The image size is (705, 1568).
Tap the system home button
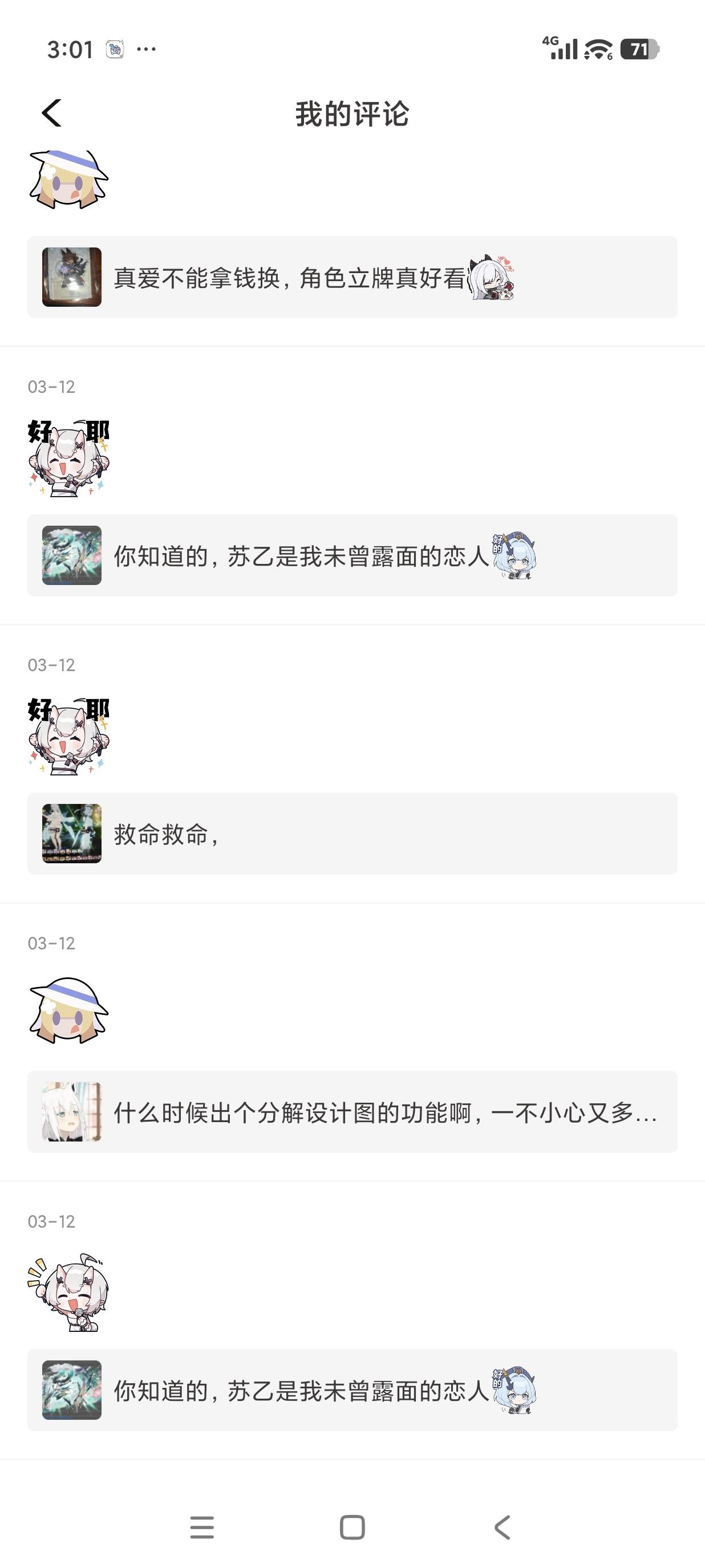click(x=352, y=1527)
